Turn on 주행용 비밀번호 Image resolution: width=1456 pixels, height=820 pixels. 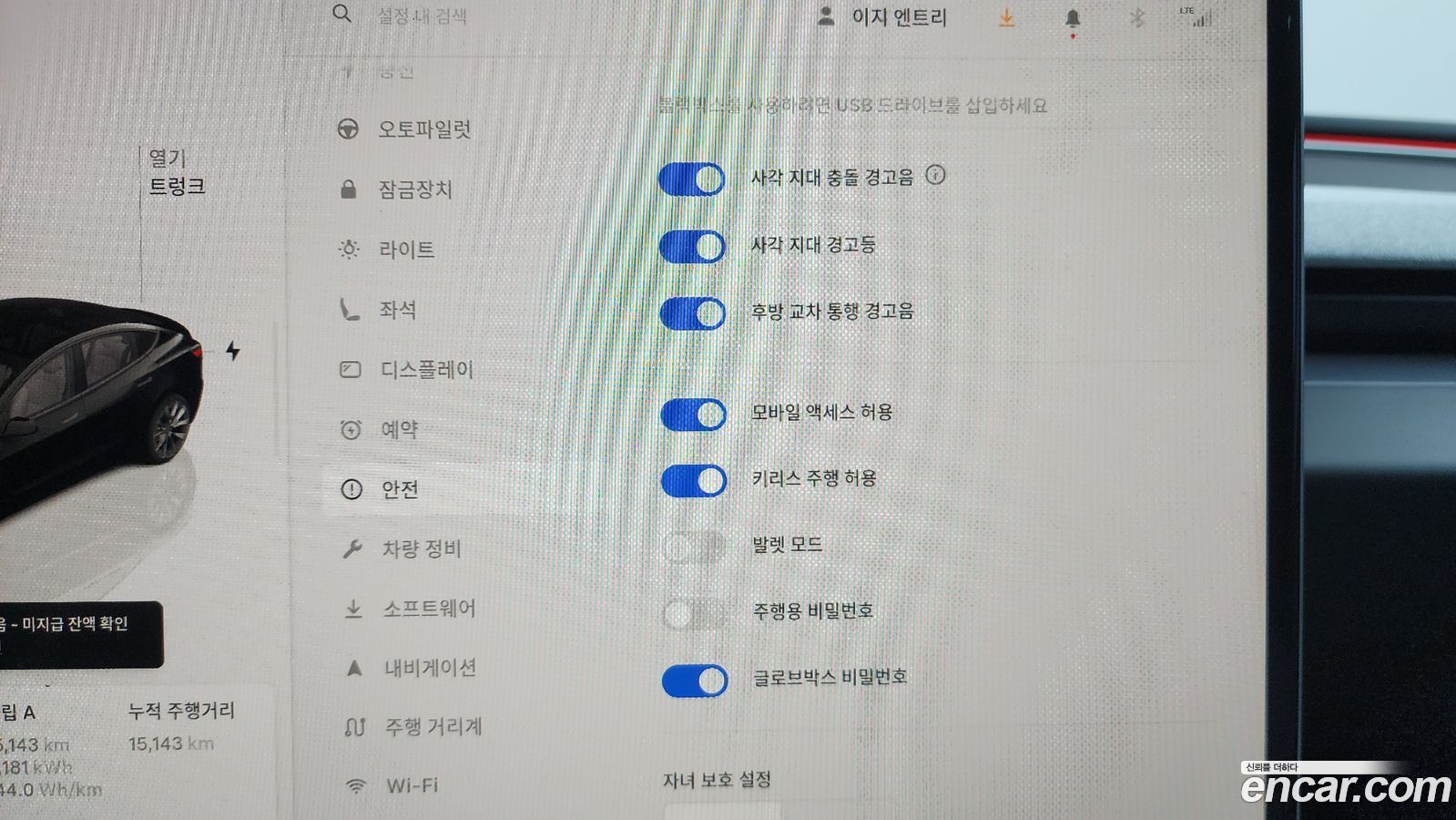tap(695, 613)
